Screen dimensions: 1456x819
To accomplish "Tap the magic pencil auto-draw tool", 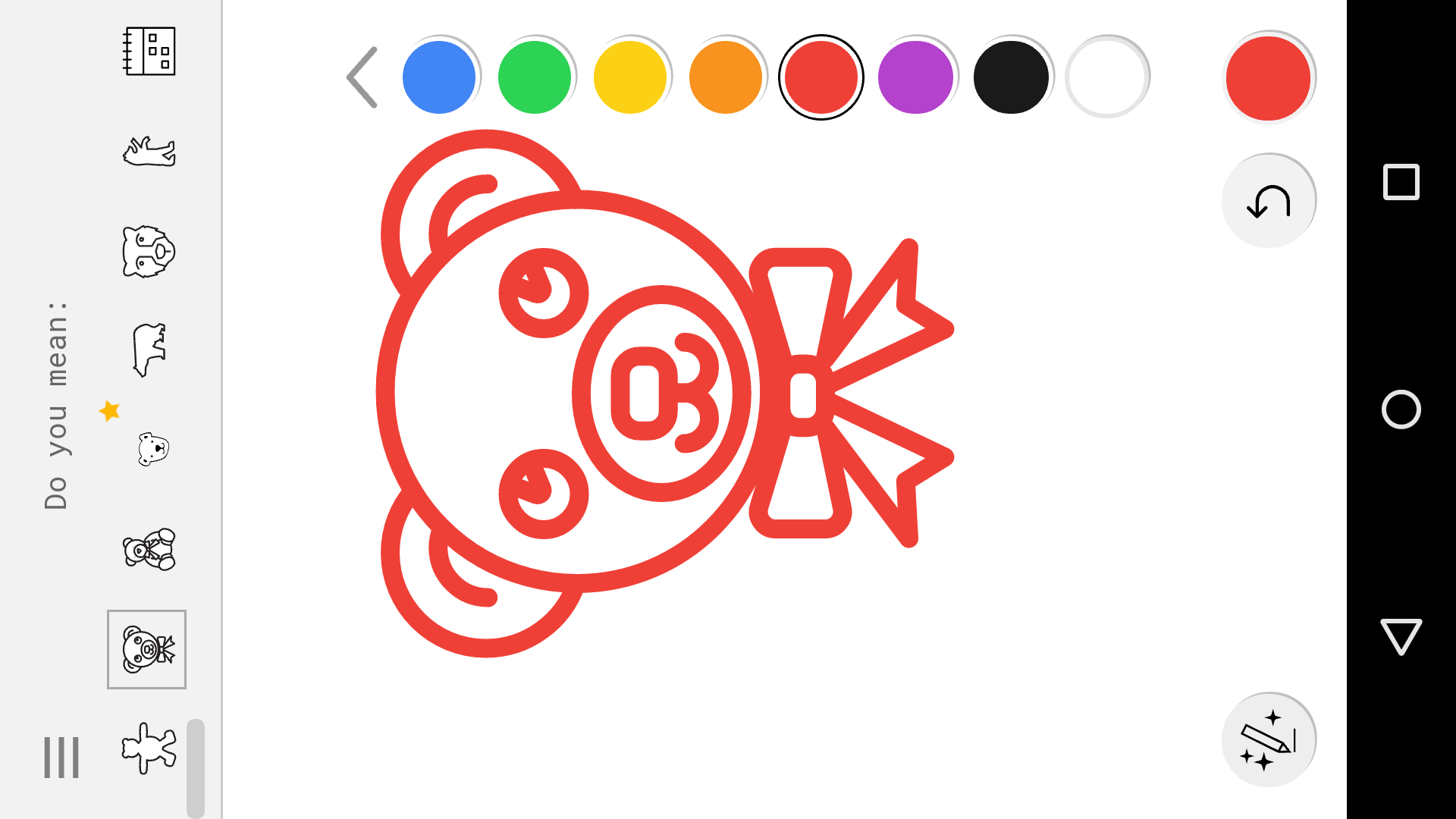I will [1268, 739].
